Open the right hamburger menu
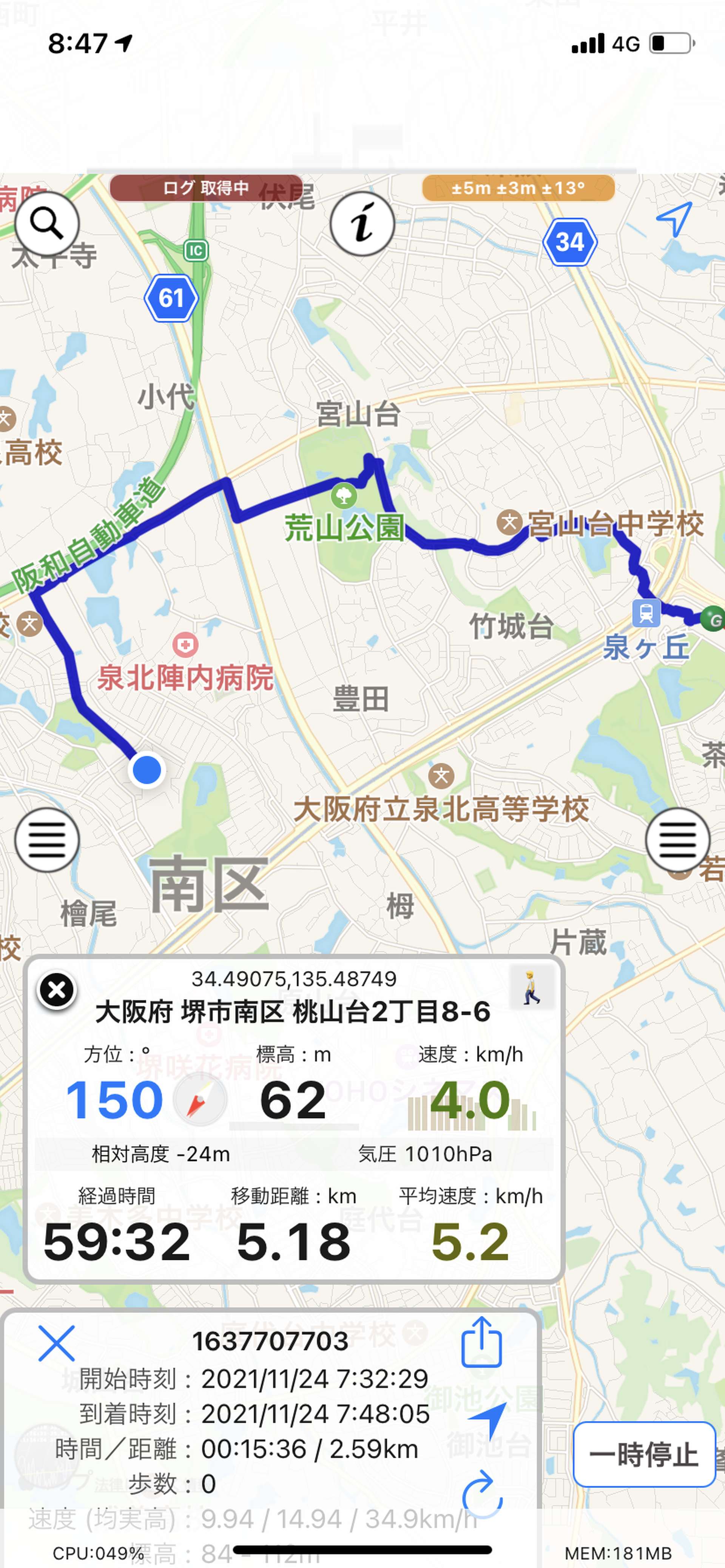 point(677,840)
